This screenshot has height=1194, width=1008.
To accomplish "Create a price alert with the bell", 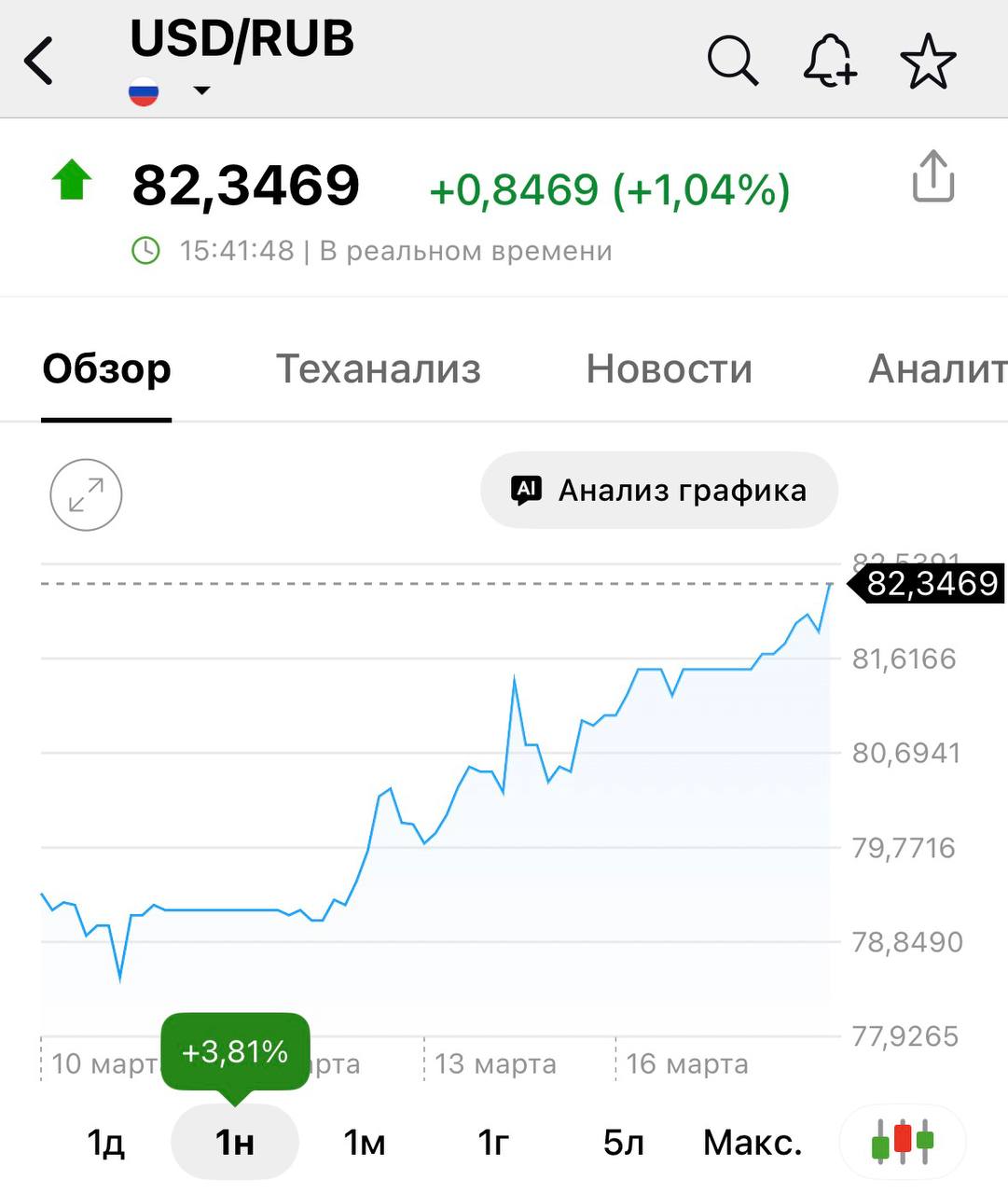I will (x=829, y=62).
